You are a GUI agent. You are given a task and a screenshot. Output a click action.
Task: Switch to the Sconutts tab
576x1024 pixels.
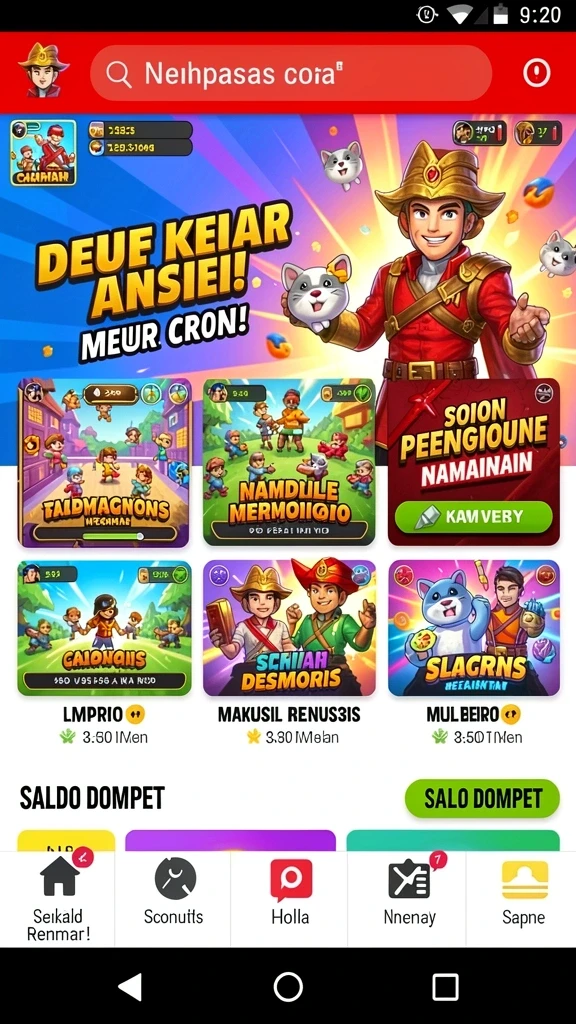coord(174,899)
